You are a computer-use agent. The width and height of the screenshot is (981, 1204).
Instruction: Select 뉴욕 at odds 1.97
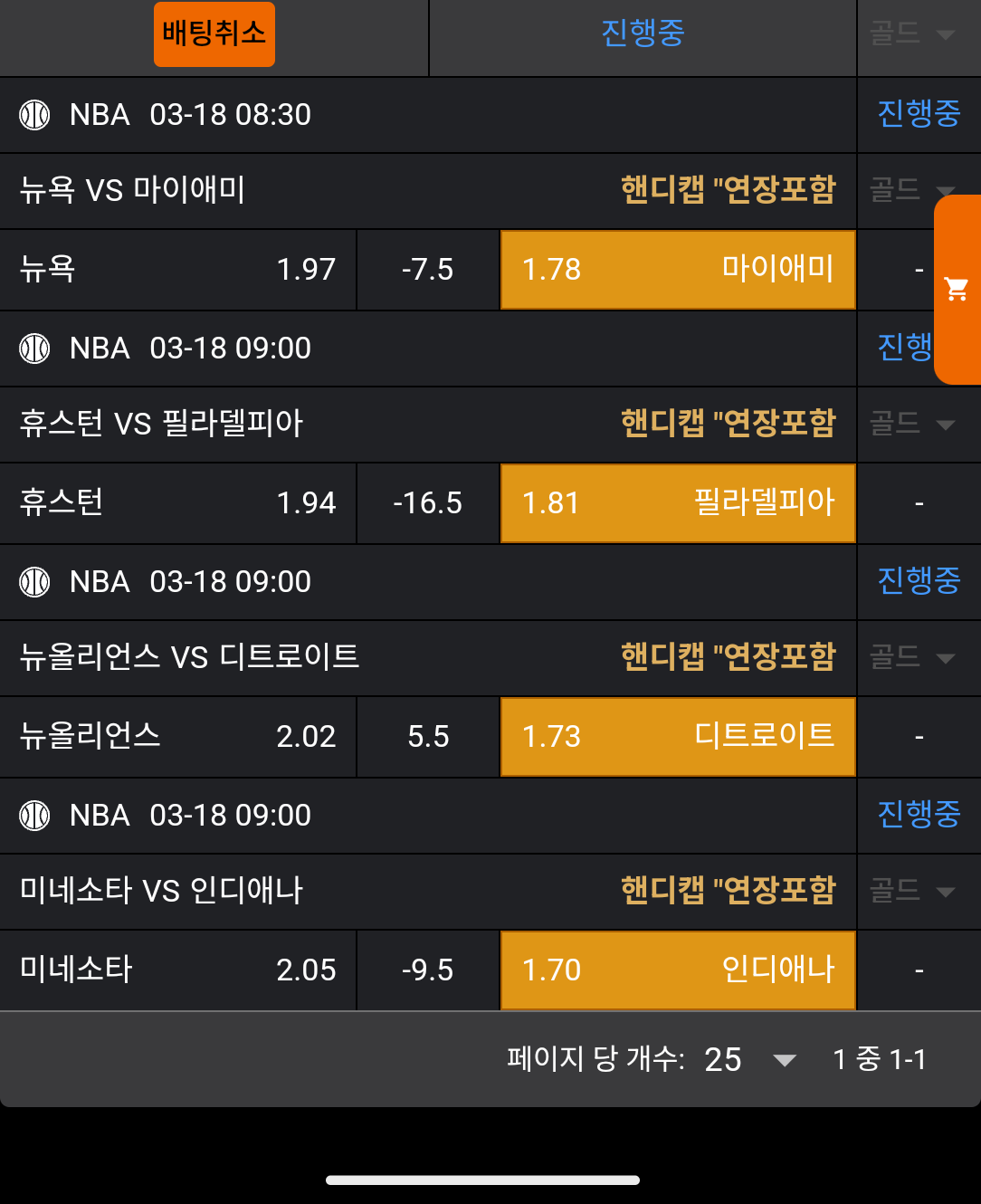[x=178, y=270]
